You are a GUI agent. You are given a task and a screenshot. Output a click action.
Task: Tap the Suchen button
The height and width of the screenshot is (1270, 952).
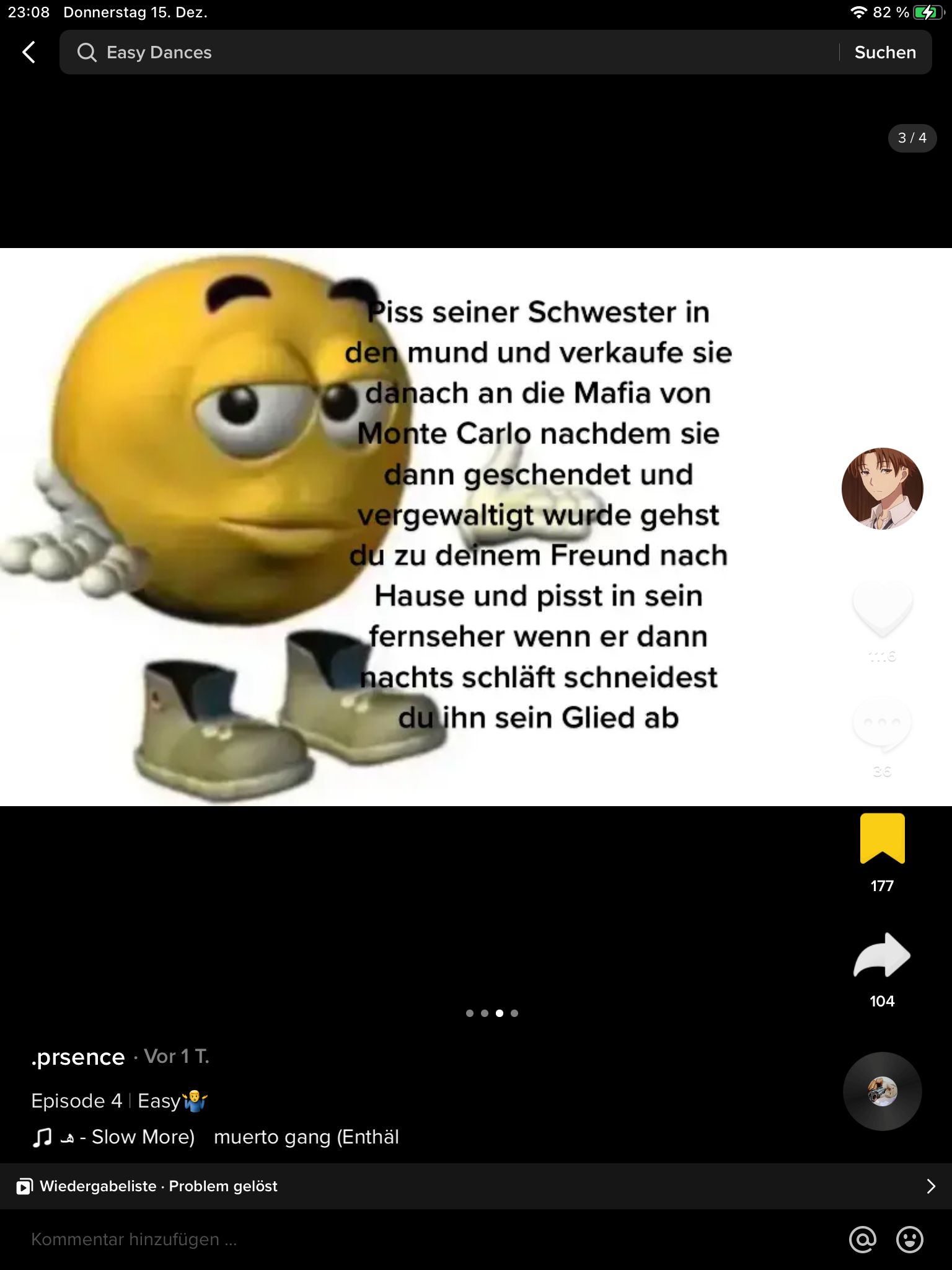[884, 52]
